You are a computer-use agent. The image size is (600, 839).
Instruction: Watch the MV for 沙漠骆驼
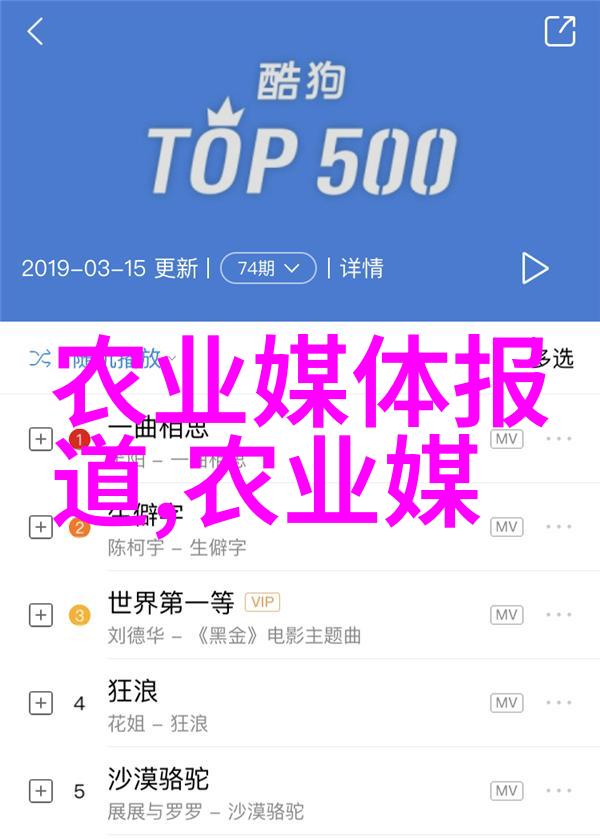pos(507,791)
